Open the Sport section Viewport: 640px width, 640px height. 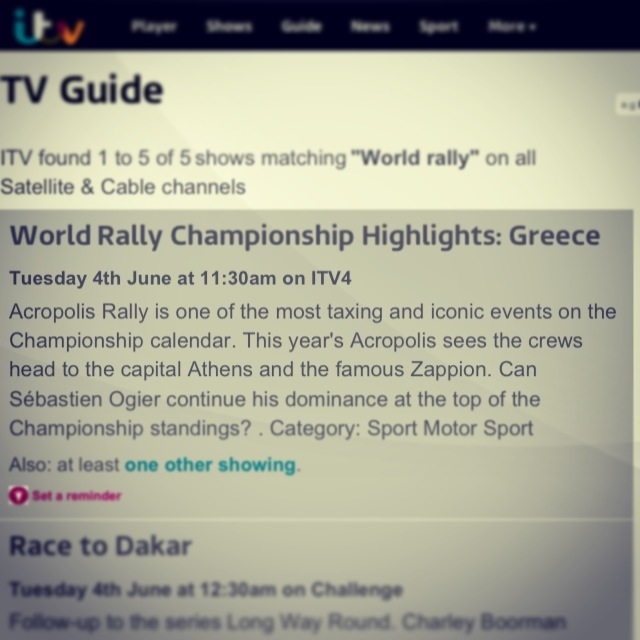click(438, 27)
